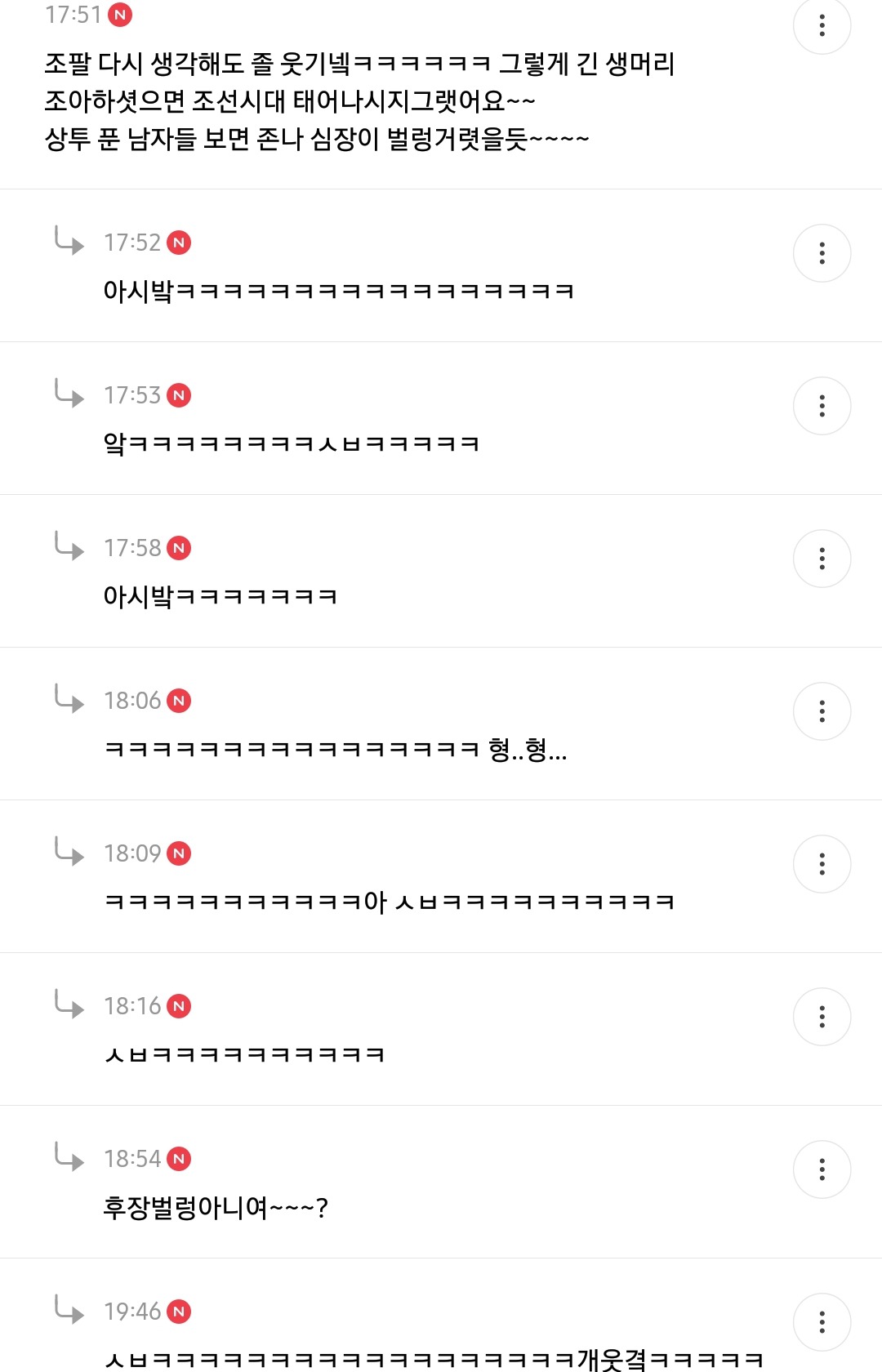Show options for the 18:54 reply
This screenshot has height=1372, width=882.
click(822, 1169)
